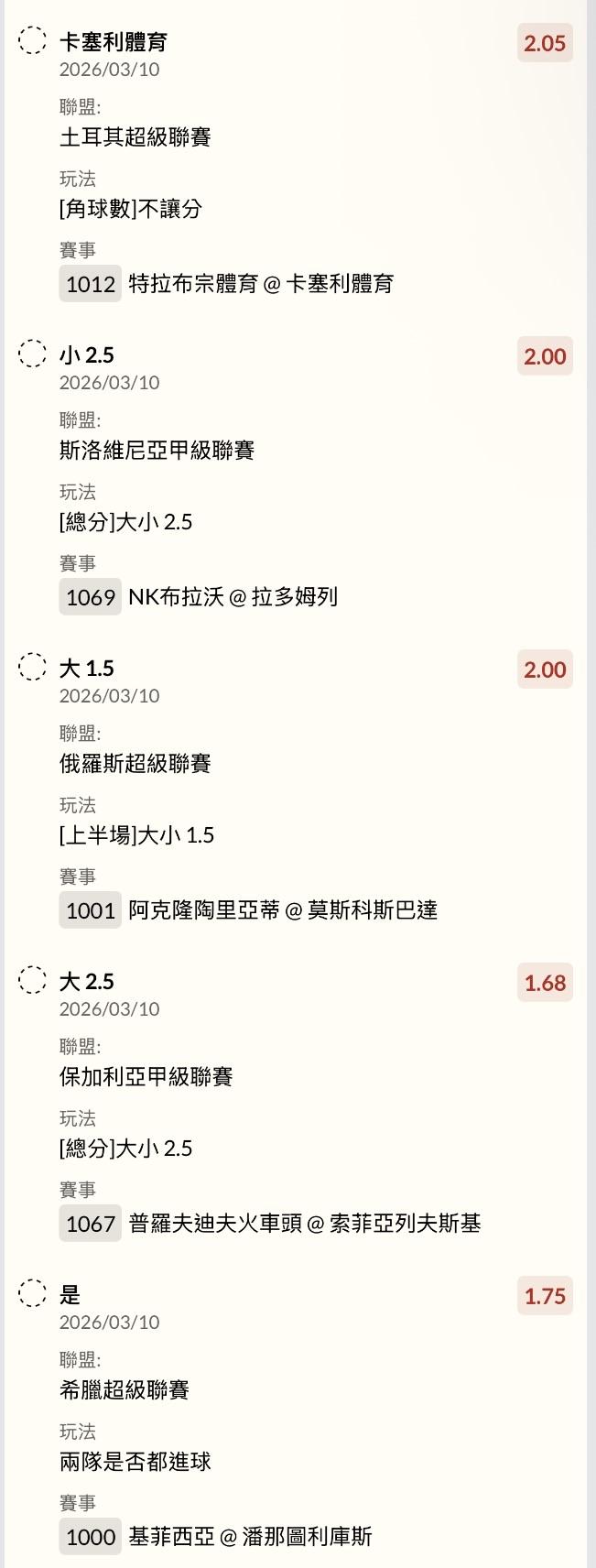Viewport: 596px width, 1568px height.
Task: Check the 小 2.5 bet circle
Action: [x=32, y=354]
